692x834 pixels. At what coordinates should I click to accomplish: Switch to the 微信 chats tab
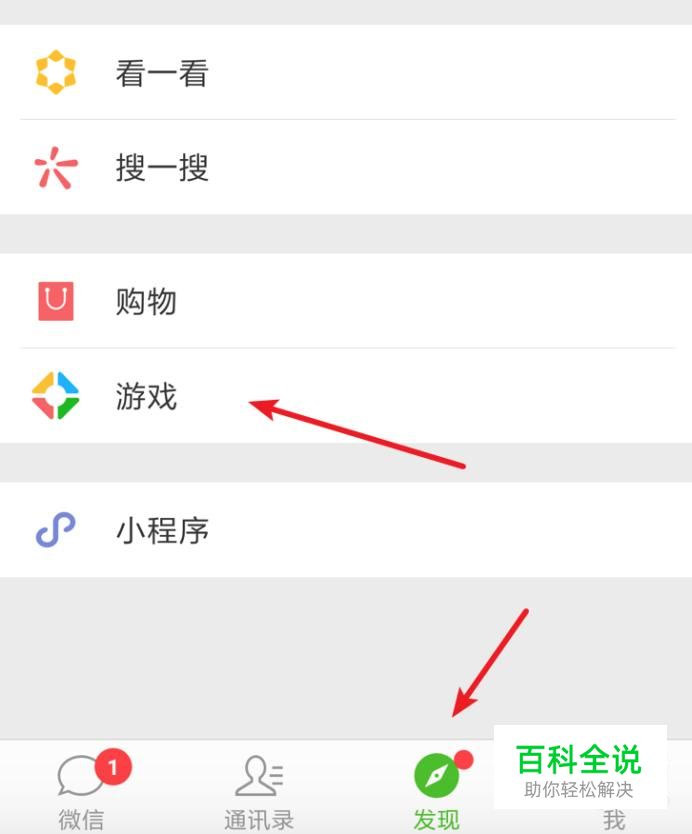pos(82,790)
